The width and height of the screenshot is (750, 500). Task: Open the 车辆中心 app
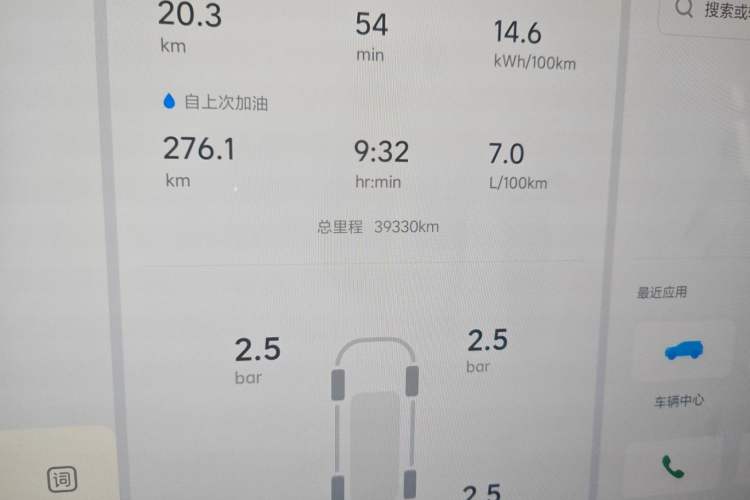pos(684,351)
